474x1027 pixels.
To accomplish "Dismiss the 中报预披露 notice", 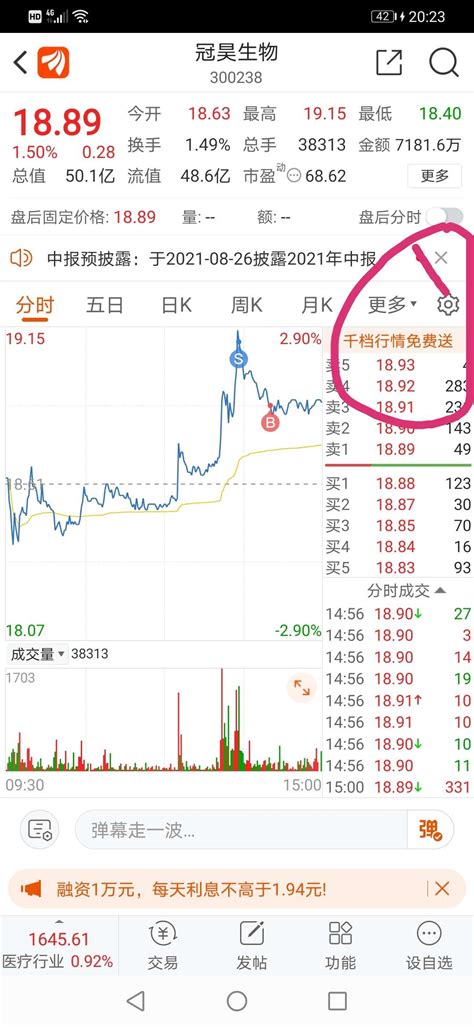I will 441,258.
